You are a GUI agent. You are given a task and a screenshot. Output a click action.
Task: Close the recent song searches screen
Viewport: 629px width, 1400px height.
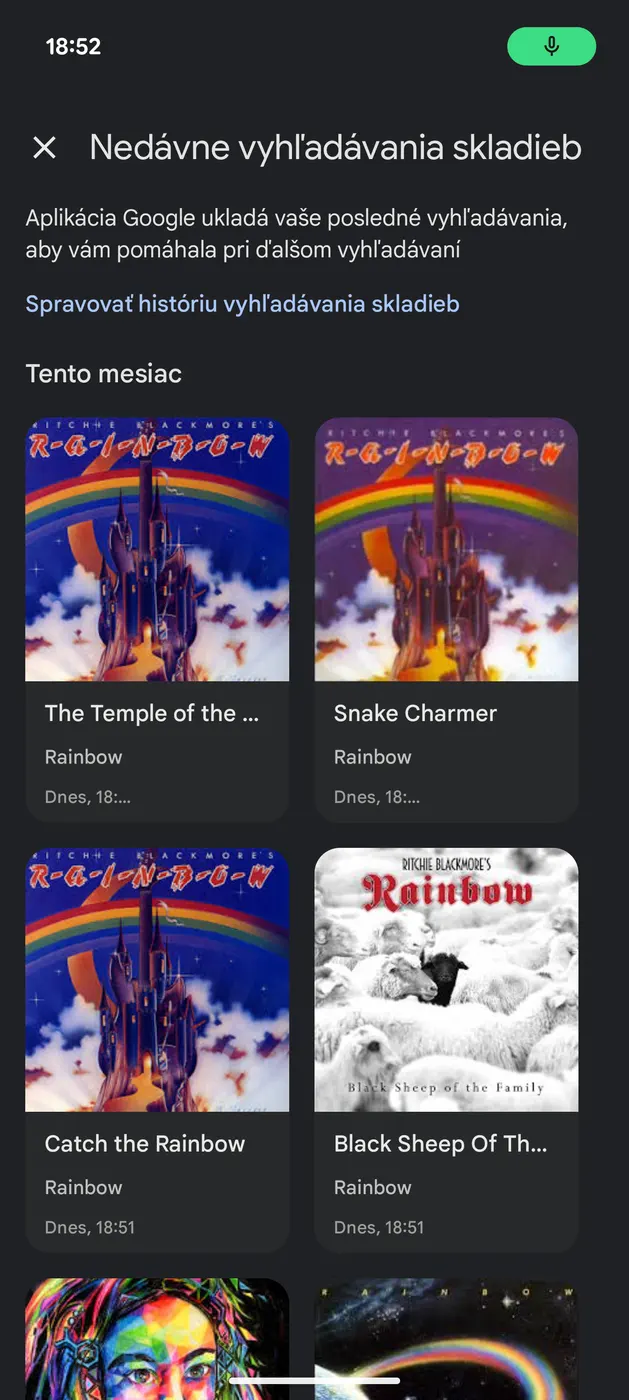(x=44, y=148)
